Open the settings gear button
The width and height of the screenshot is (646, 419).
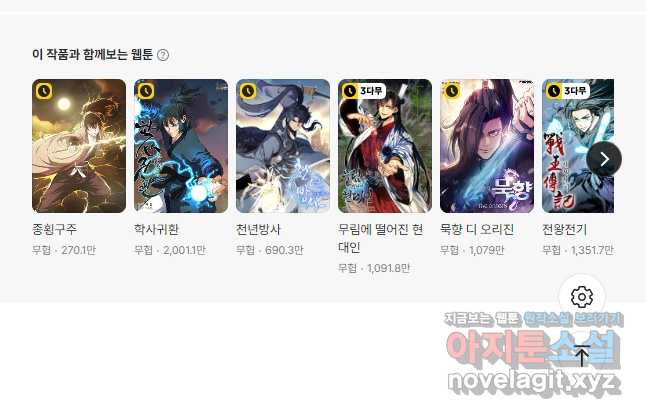(582, 297)
